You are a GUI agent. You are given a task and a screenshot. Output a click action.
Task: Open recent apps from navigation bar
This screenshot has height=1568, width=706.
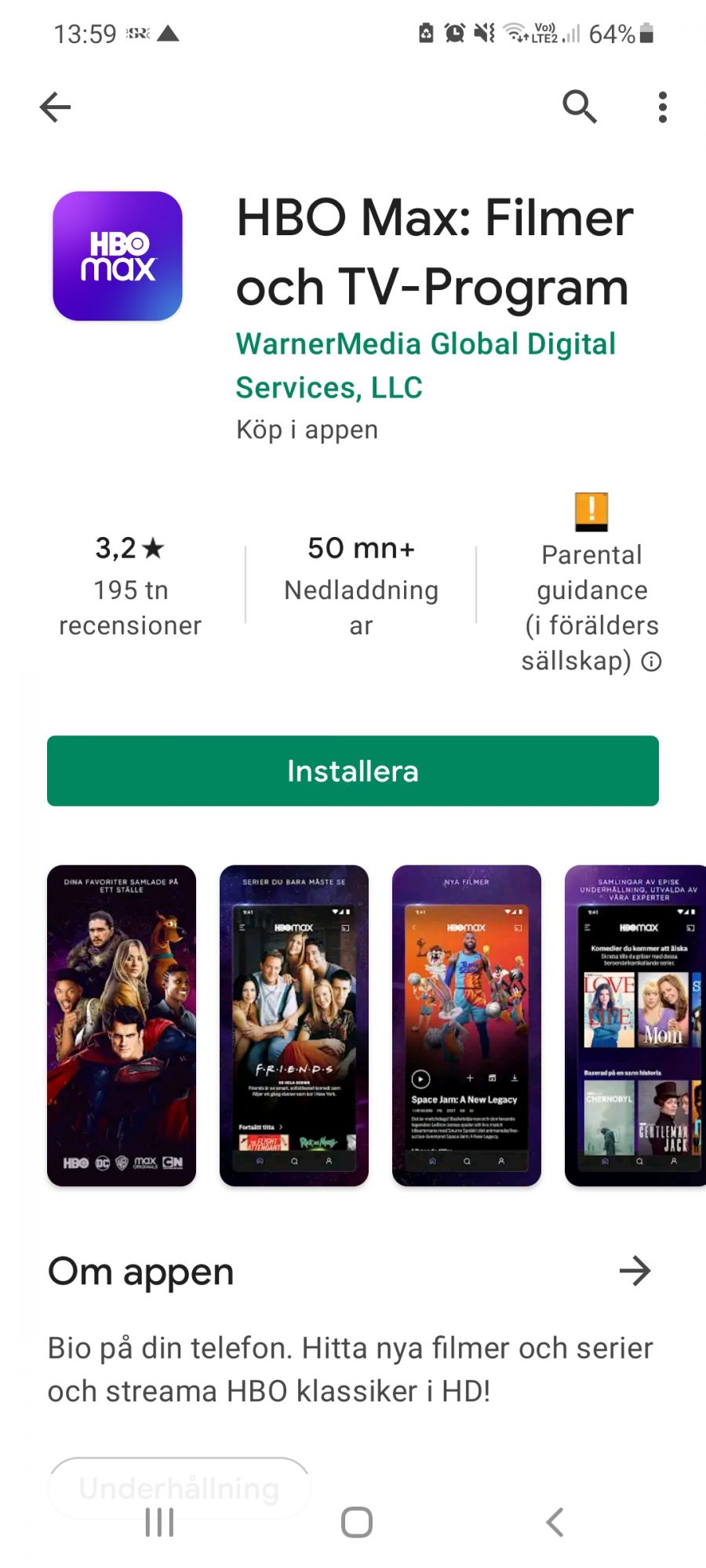click(159, 1523)
